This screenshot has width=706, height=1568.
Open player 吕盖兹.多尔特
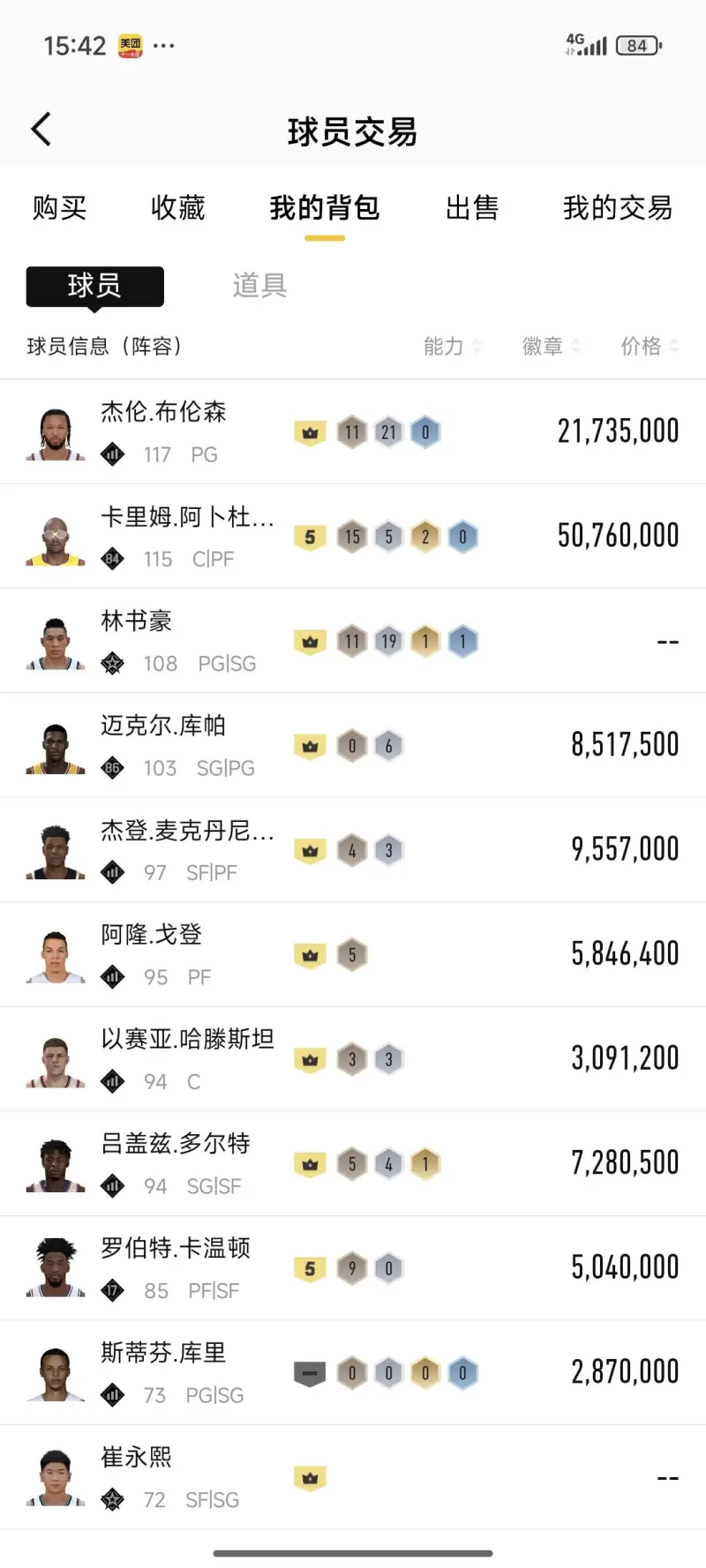[x=176, y=1145]
